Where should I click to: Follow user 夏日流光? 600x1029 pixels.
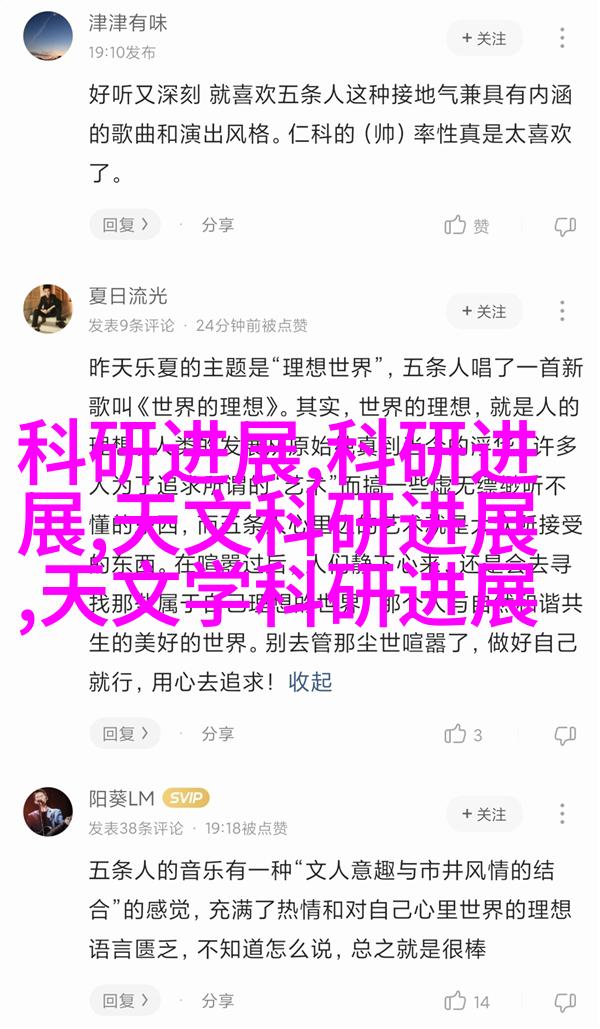(x=484, y=311)
